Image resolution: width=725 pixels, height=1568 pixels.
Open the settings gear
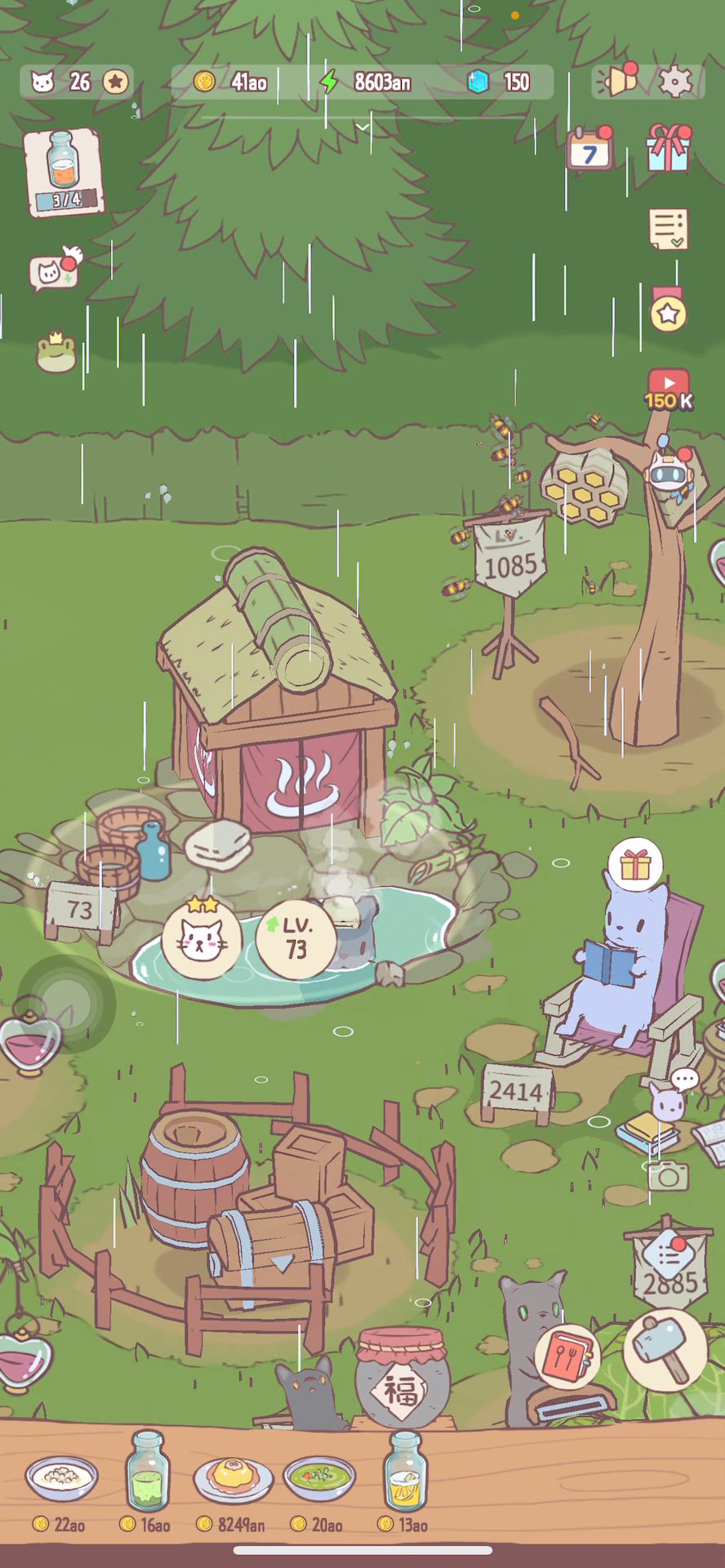[x=675, y=81]
